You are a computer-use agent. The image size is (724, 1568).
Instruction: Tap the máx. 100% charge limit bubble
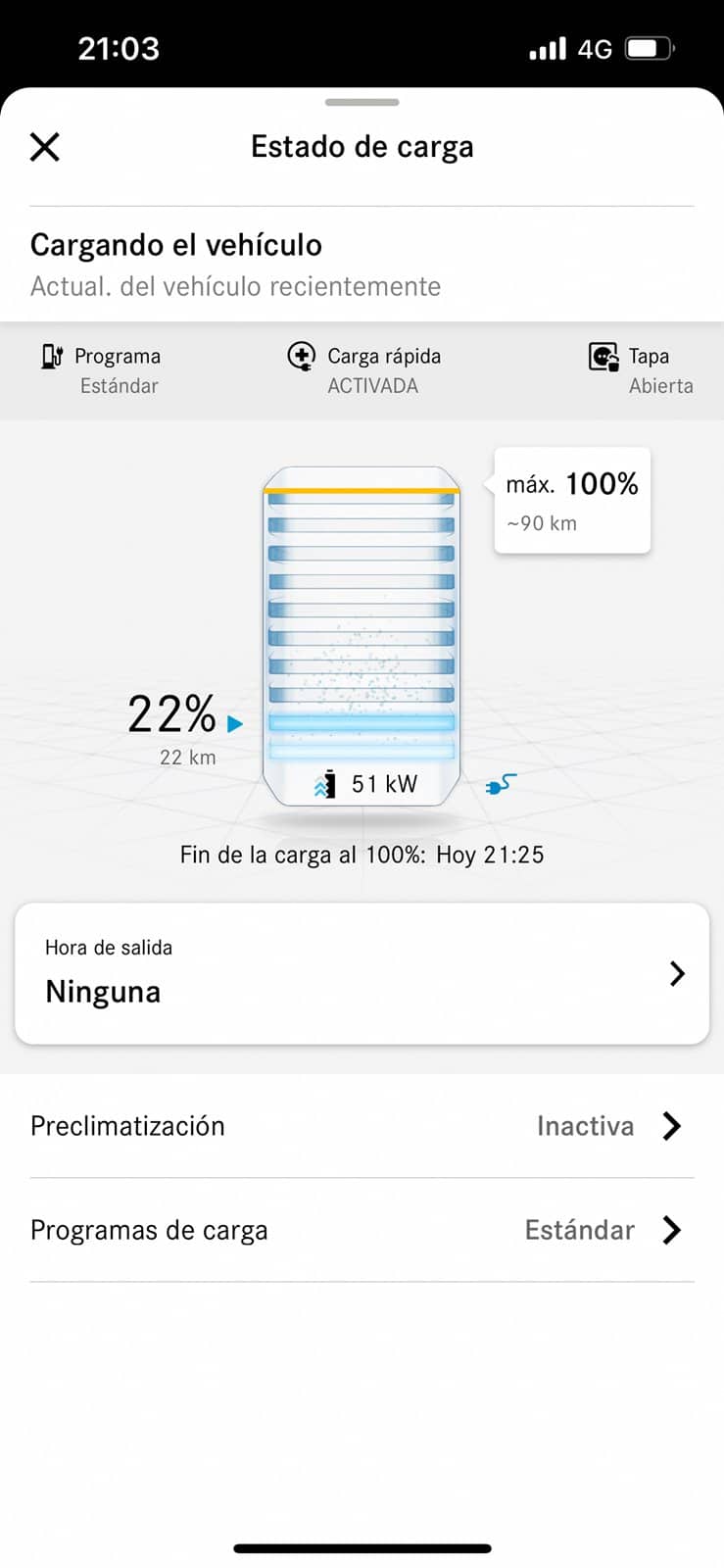pos(571,501)
